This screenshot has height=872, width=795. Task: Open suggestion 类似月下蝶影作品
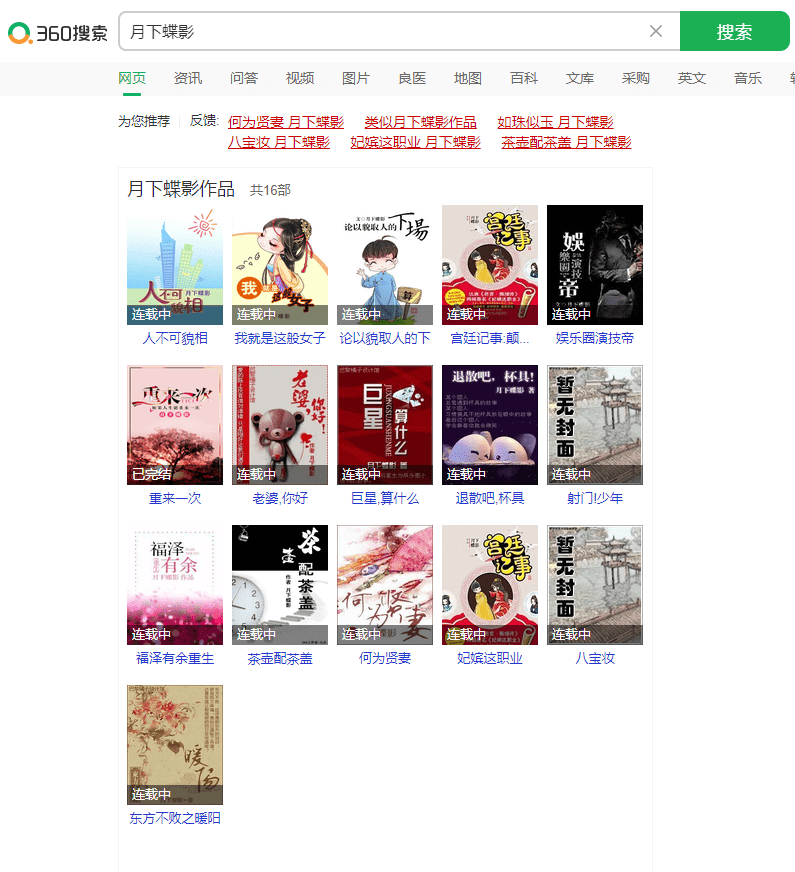pyautogui.click(x=420, y=122)
